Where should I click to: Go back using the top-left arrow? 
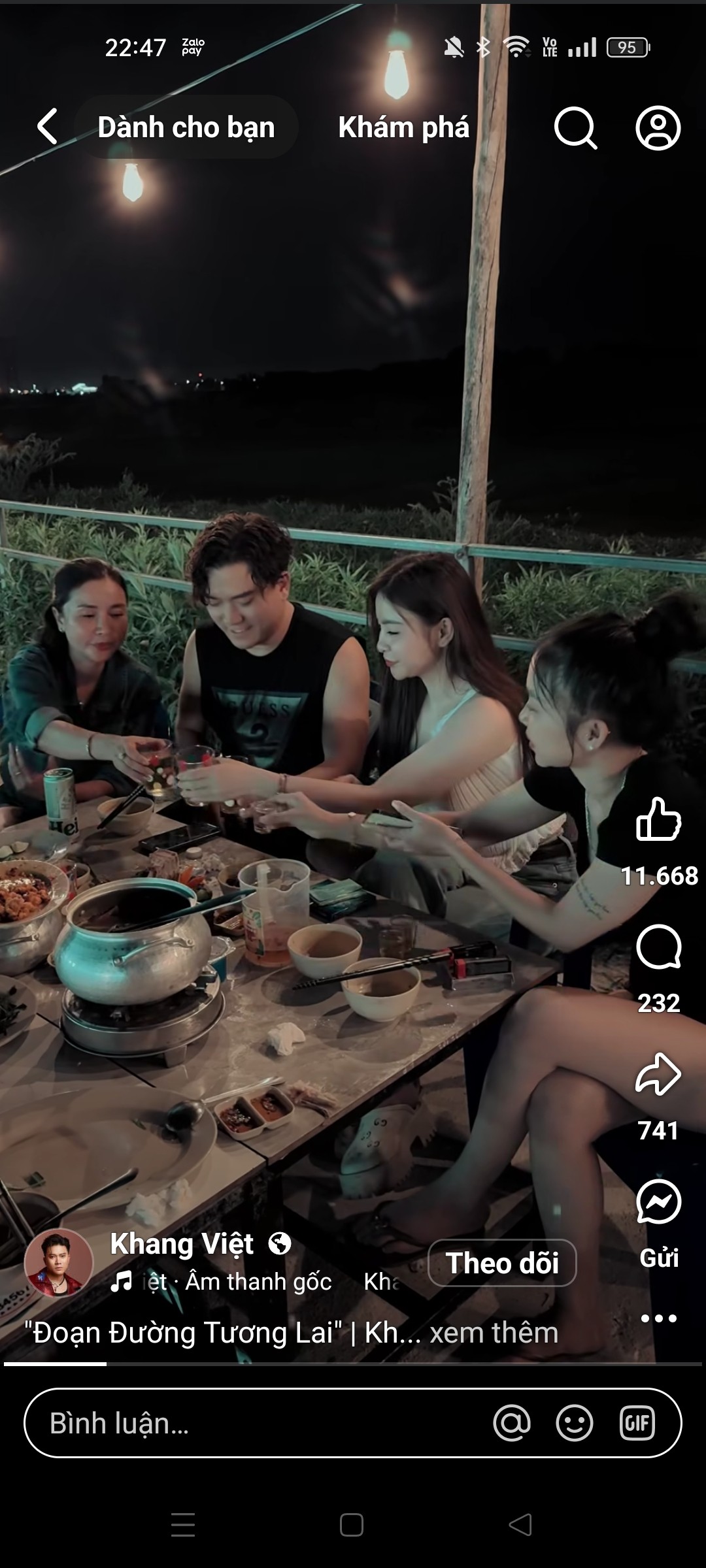(47, 127)
